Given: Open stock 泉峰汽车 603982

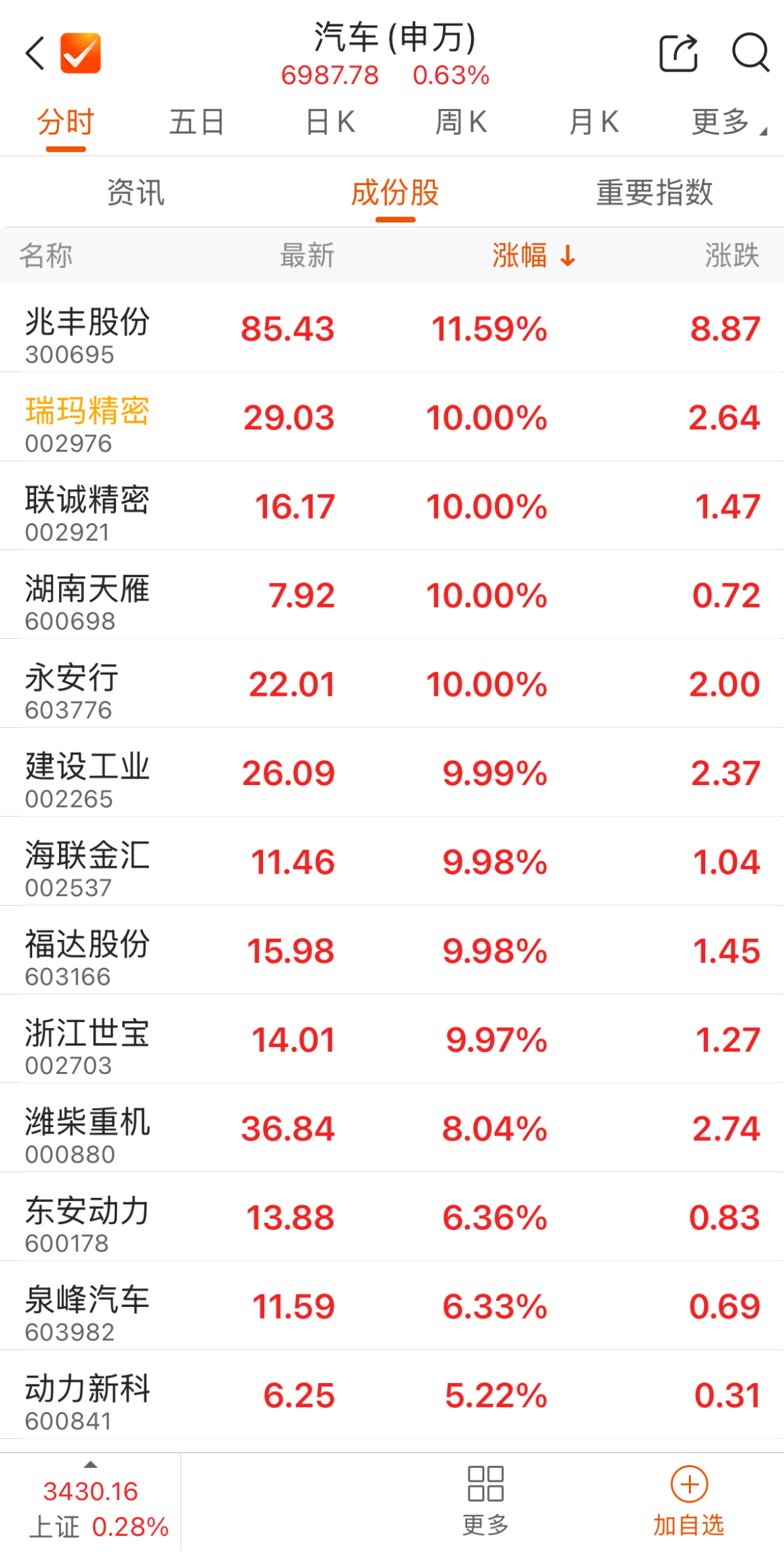Looking at the screenshot, I should coord(392,1306).
